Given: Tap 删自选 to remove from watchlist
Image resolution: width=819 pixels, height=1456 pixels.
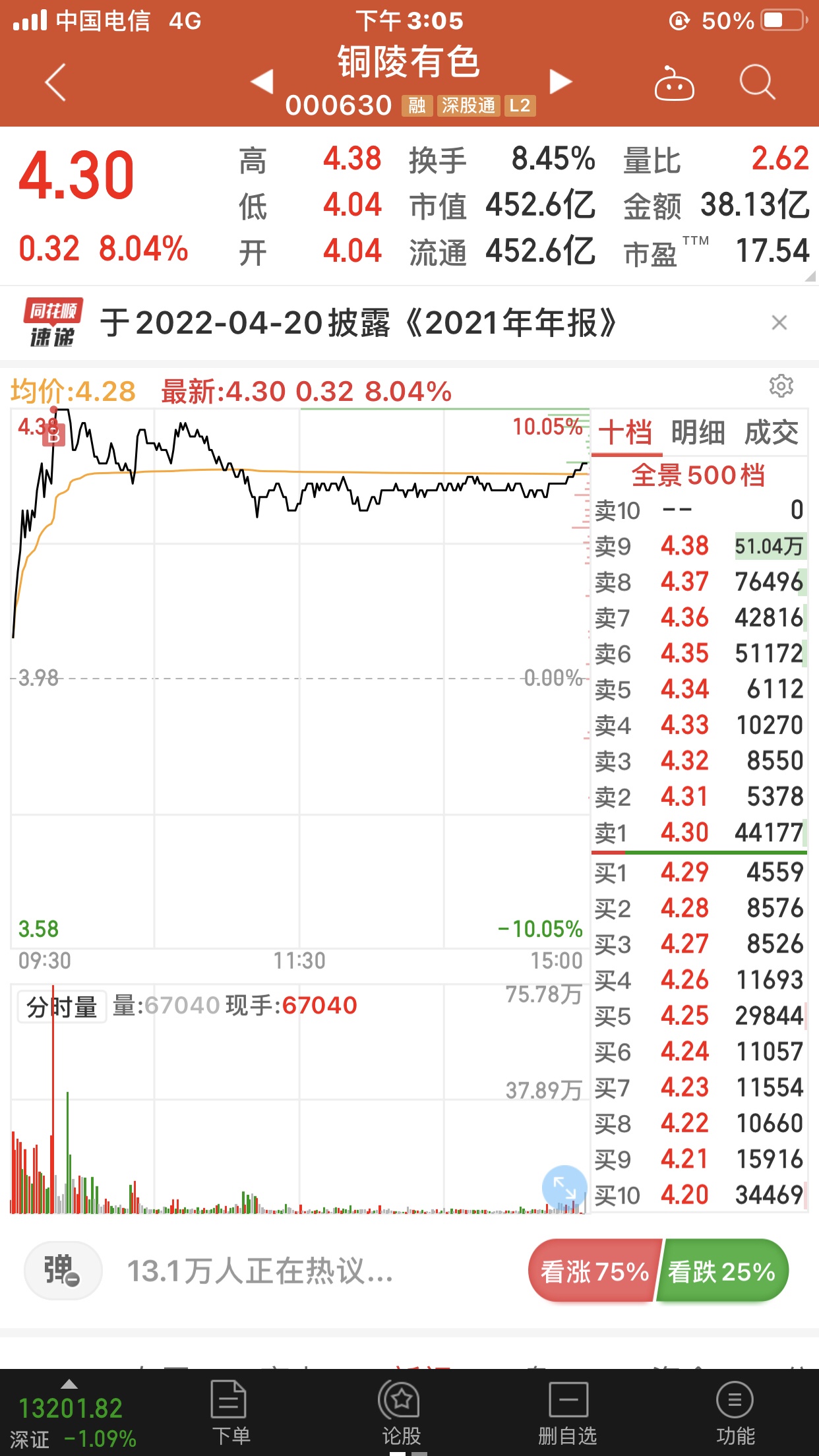Looking at the screenshot, I should click(x=568, y=1411).
